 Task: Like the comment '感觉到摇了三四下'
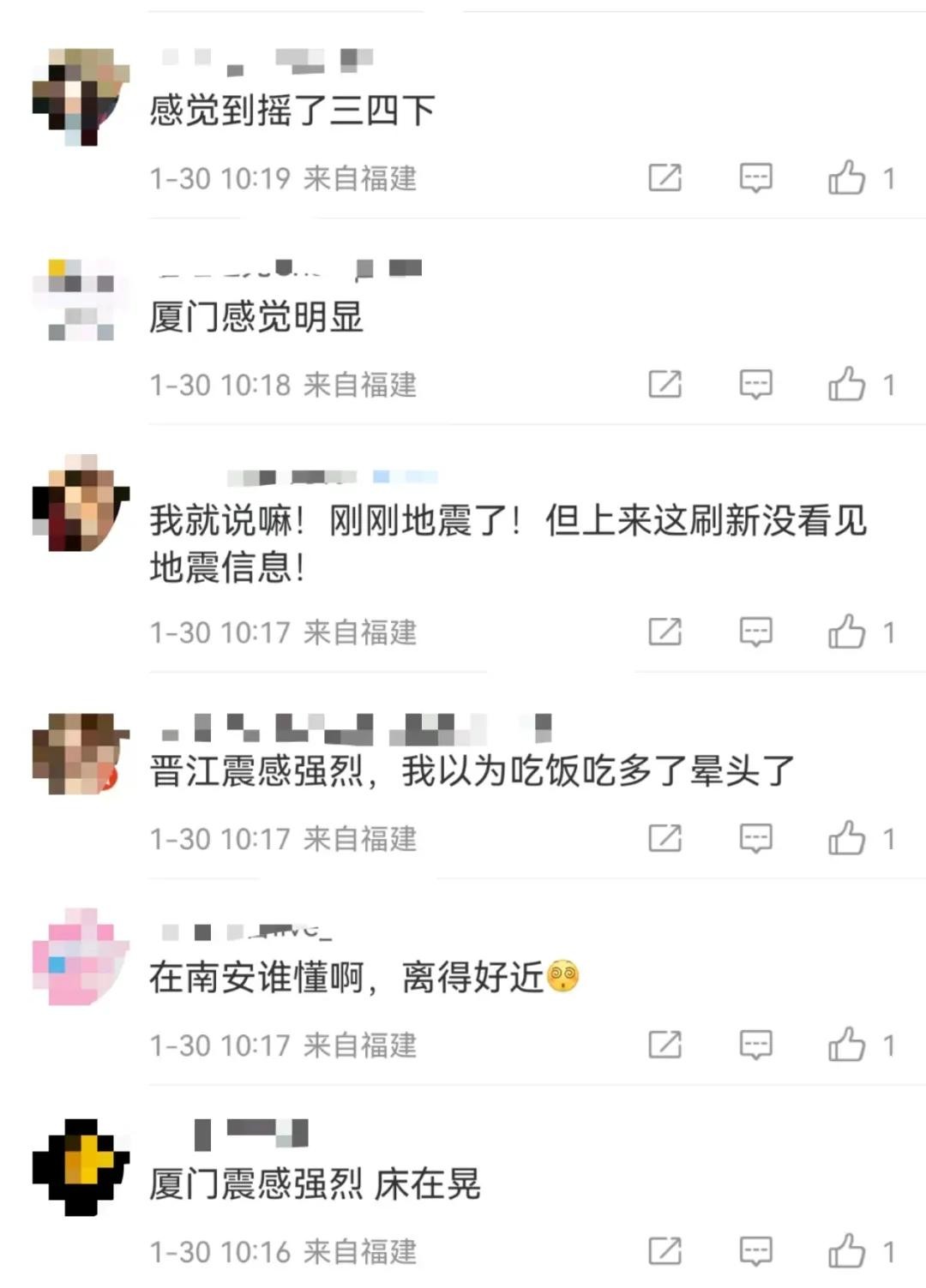[846, 178]
